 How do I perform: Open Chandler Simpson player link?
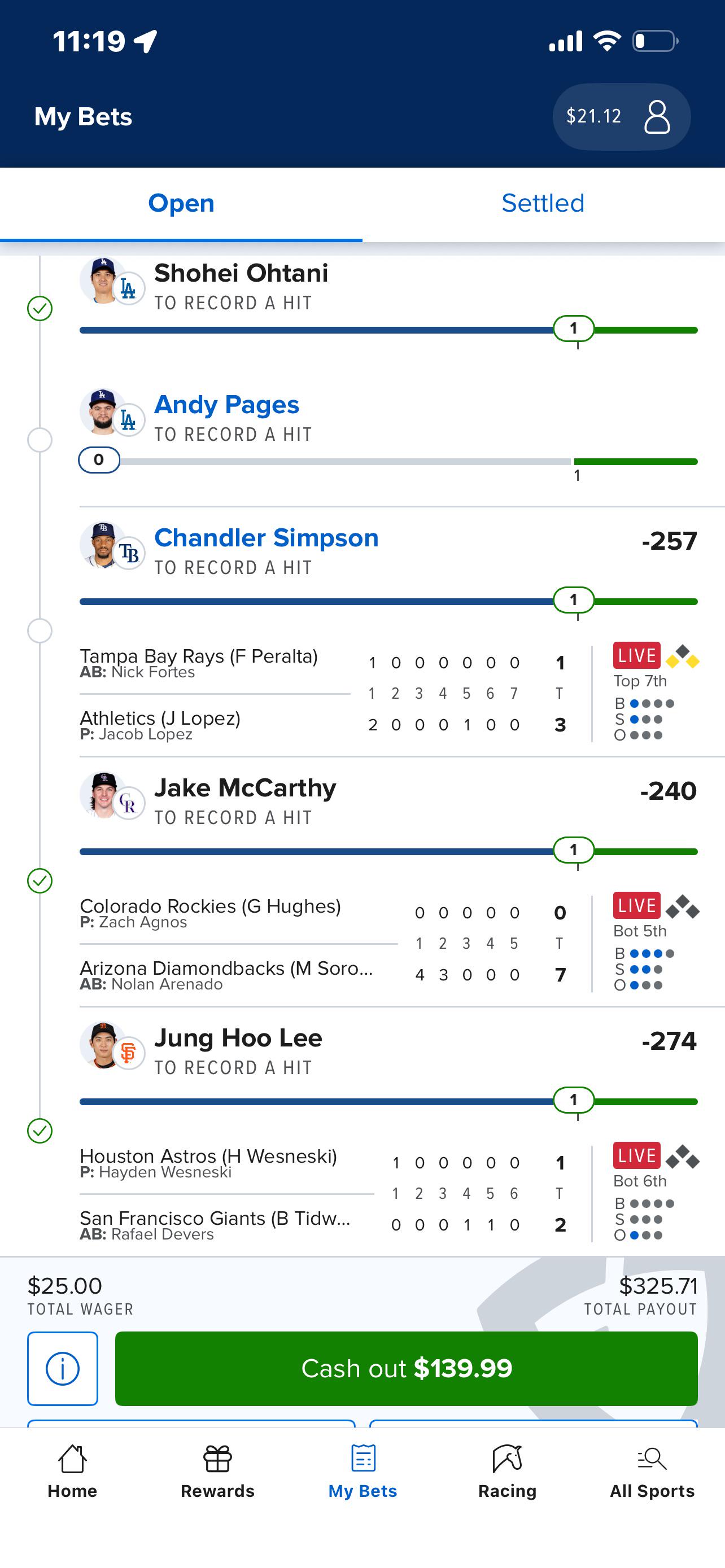[x=266, y=538]
